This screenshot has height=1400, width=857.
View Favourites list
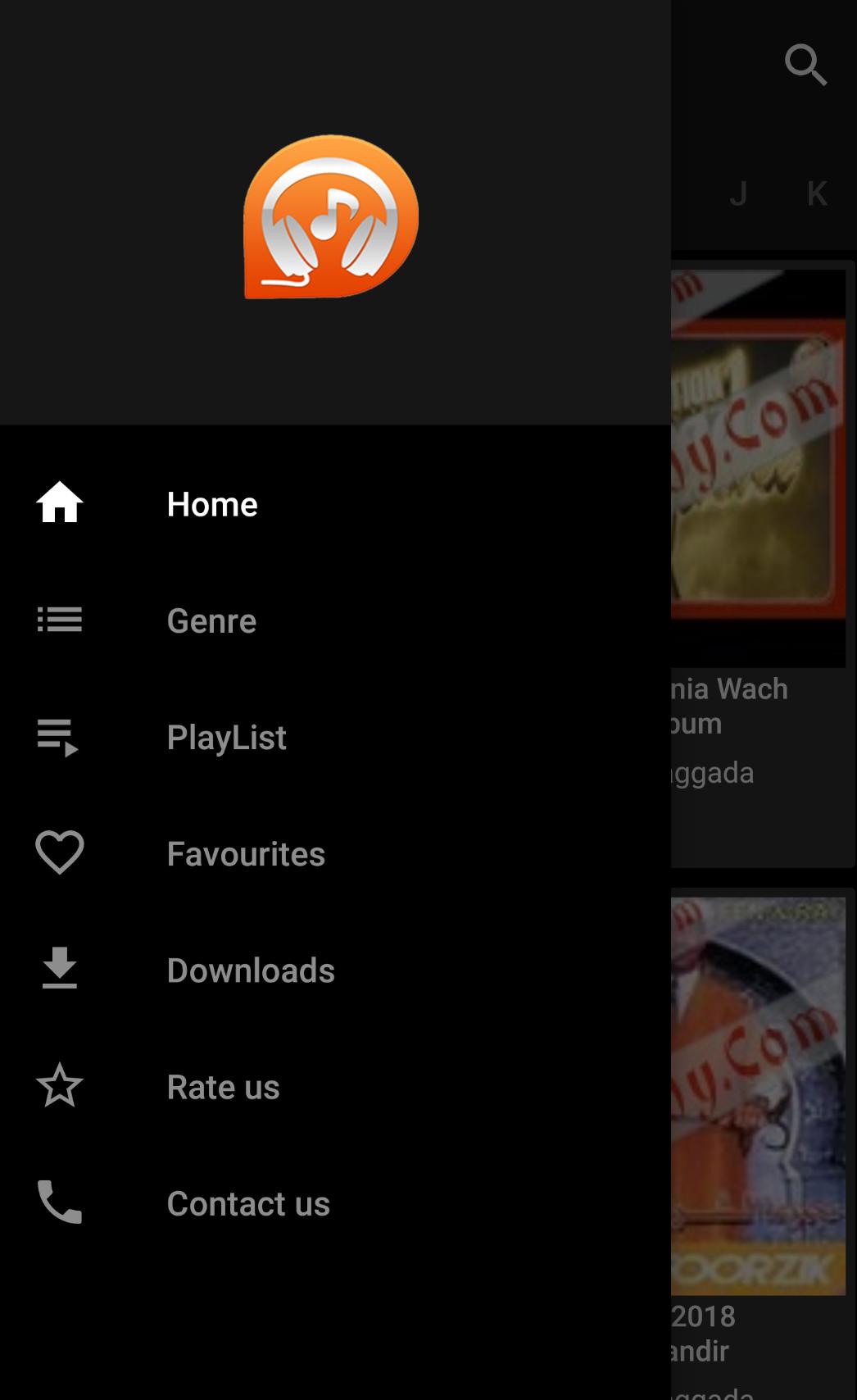tap(245, 854)
